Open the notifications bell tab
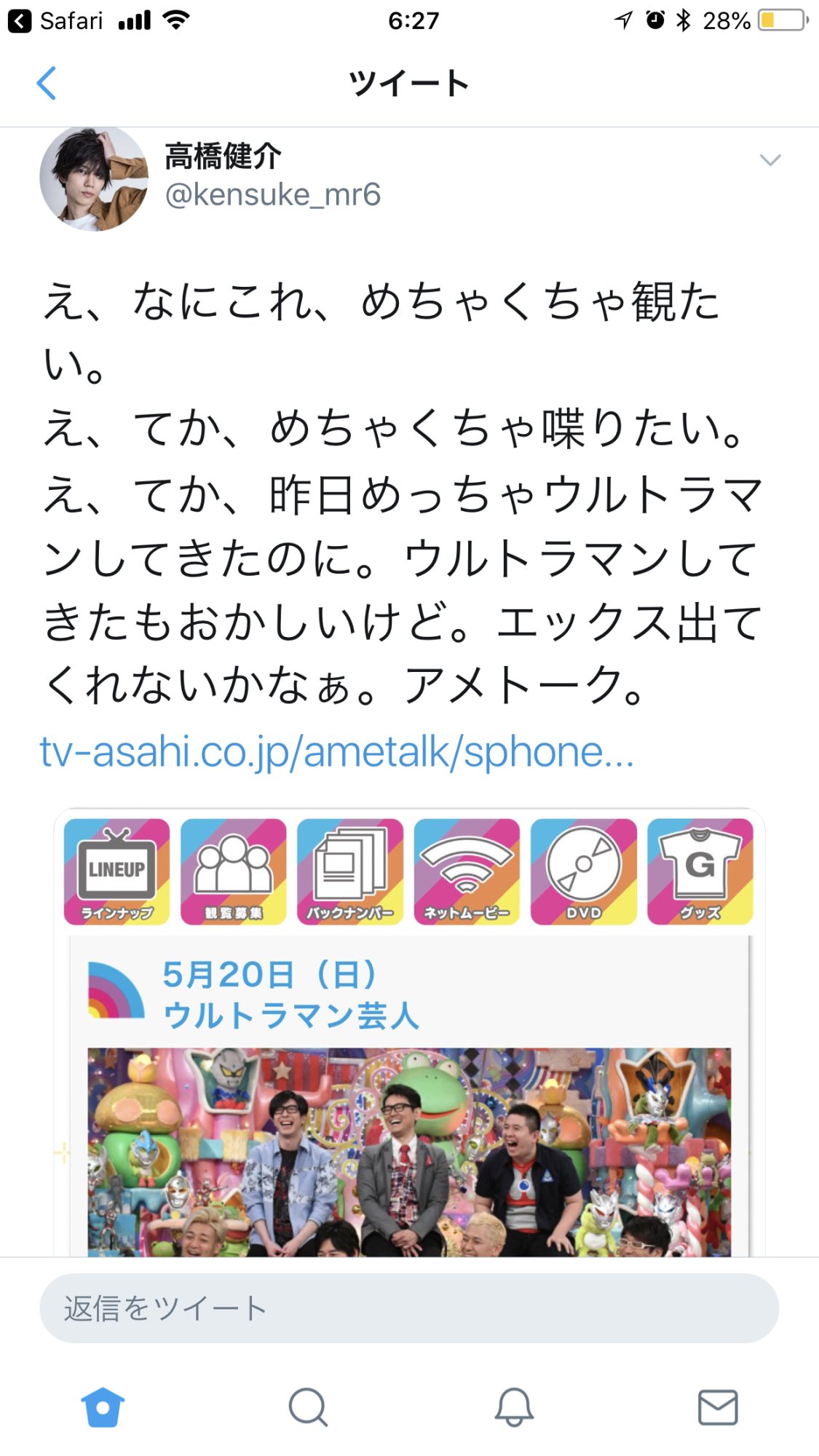 [x=514, y=1407]
